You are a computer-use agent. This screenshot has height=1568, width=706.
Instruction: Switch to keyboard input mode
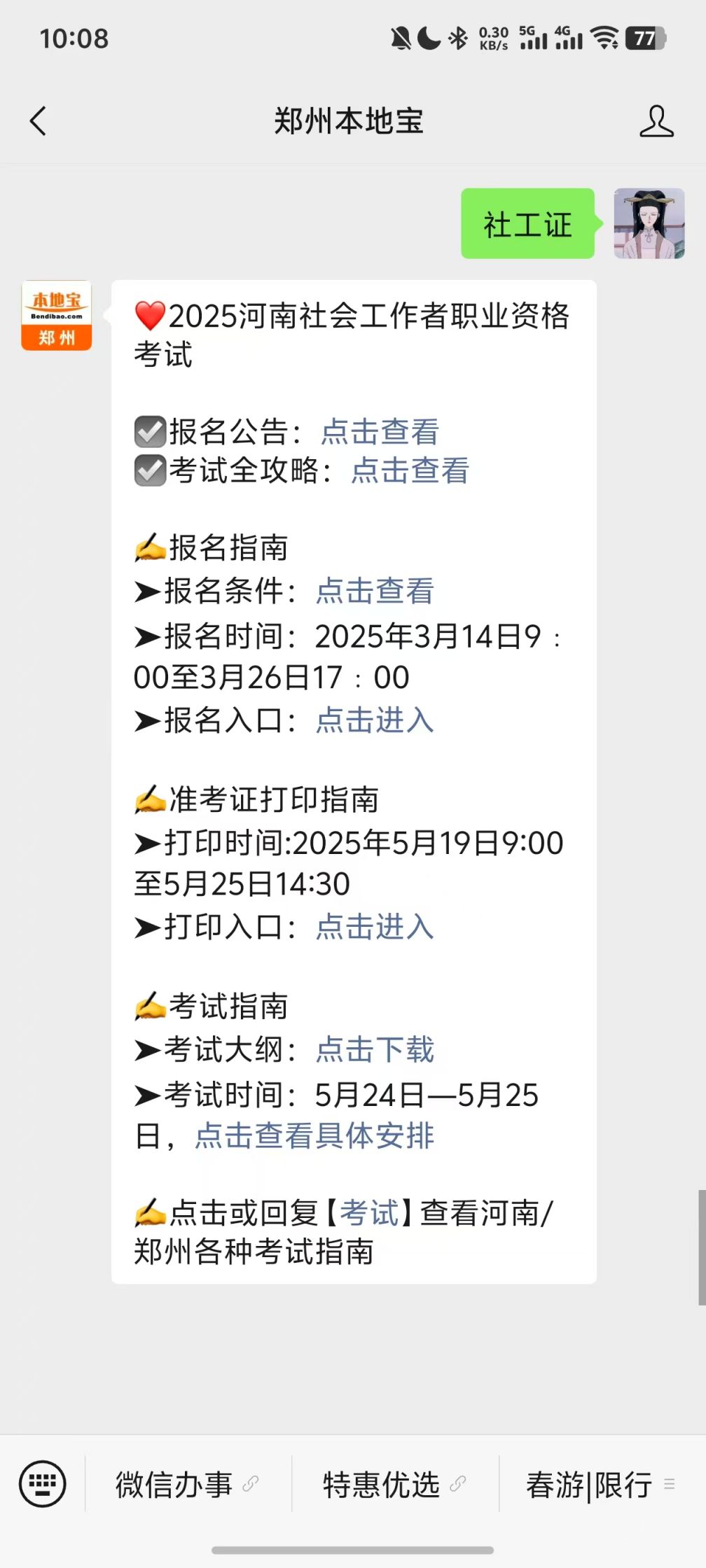[43, 1483]
